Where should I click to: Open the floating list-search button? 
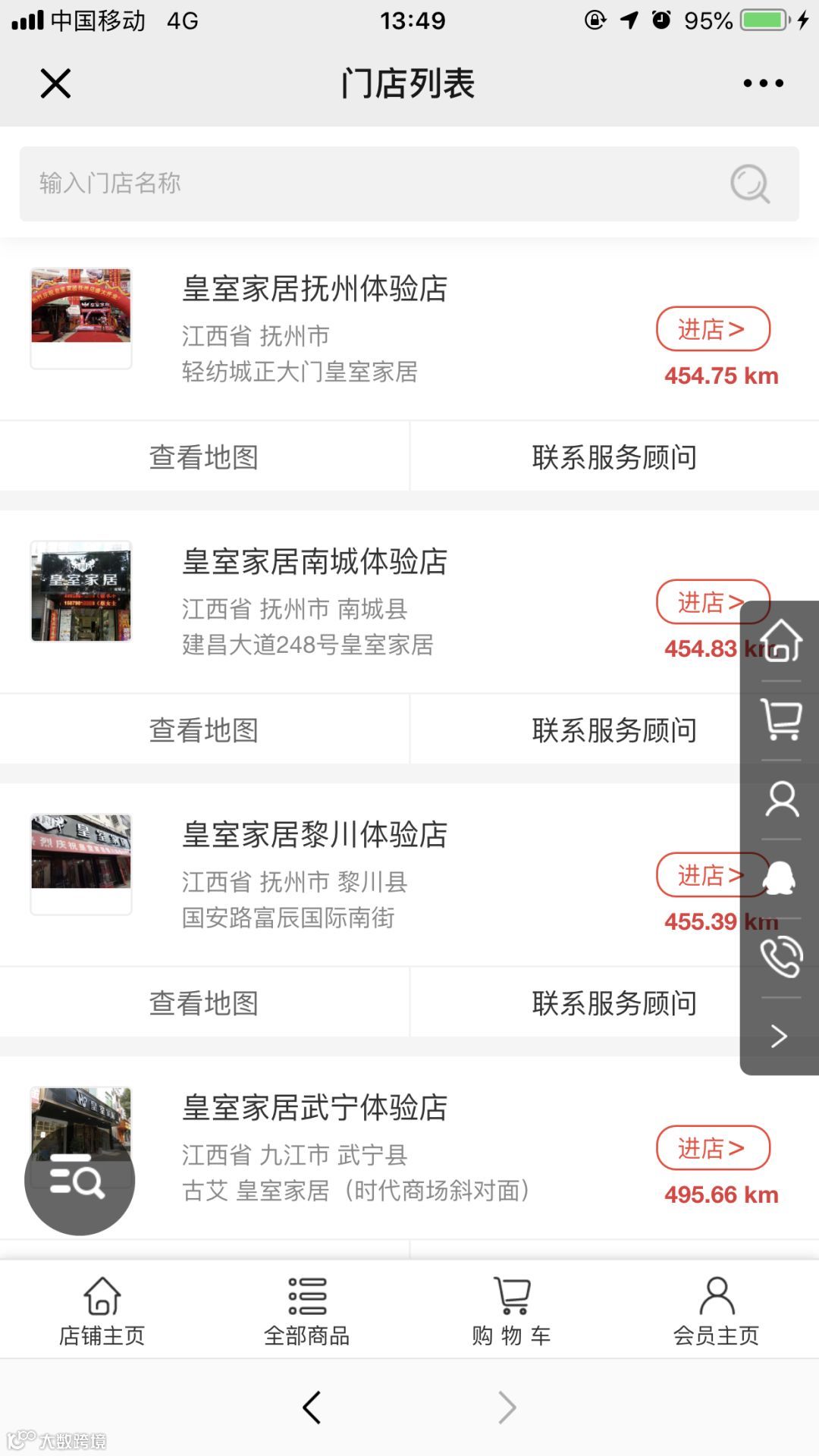pyautogui.click(x=80, y=1180)
